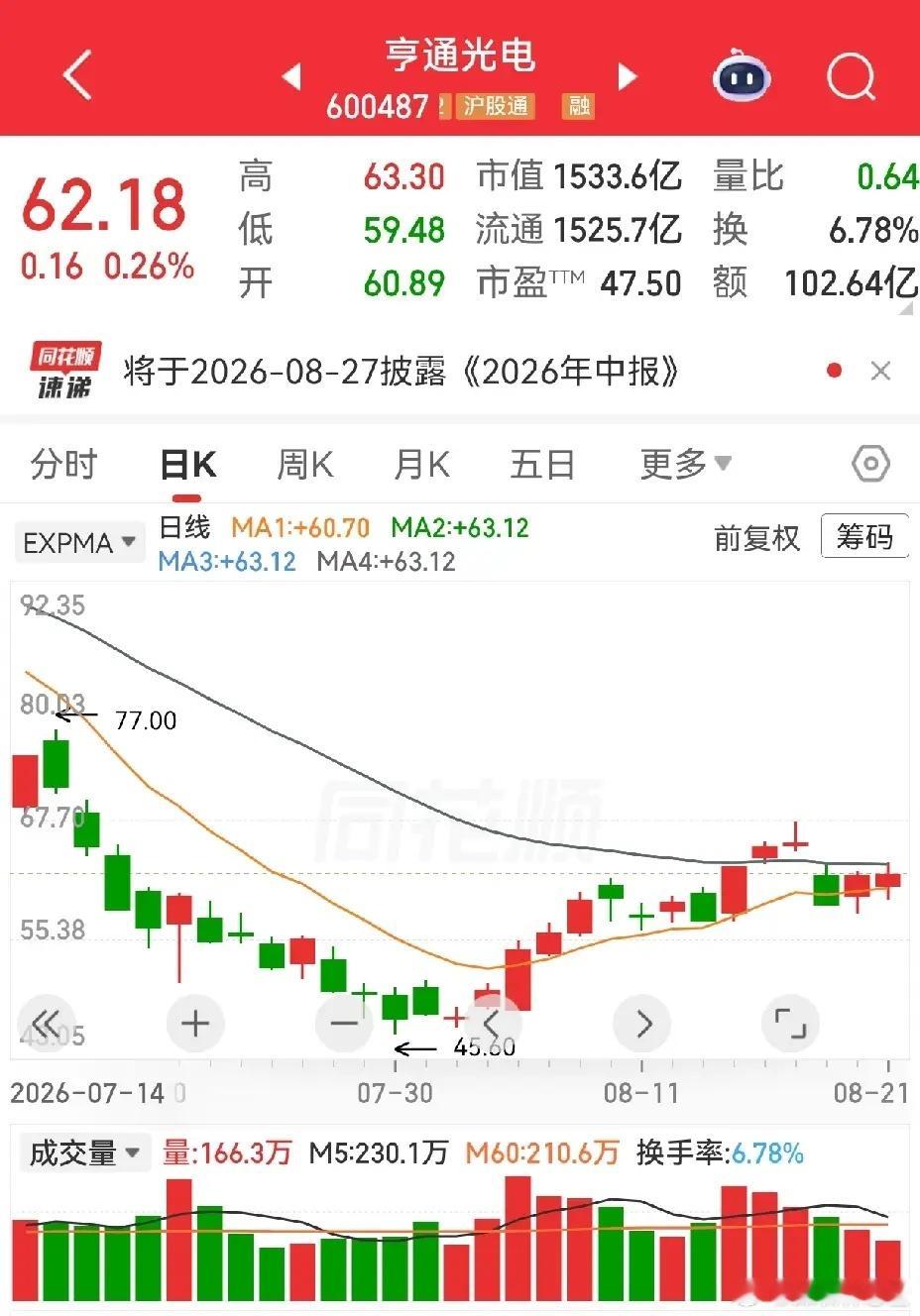Expand the 更多 chart period dropdown
The width and height of the screenshot is (920, 1316).
point(686,464)
